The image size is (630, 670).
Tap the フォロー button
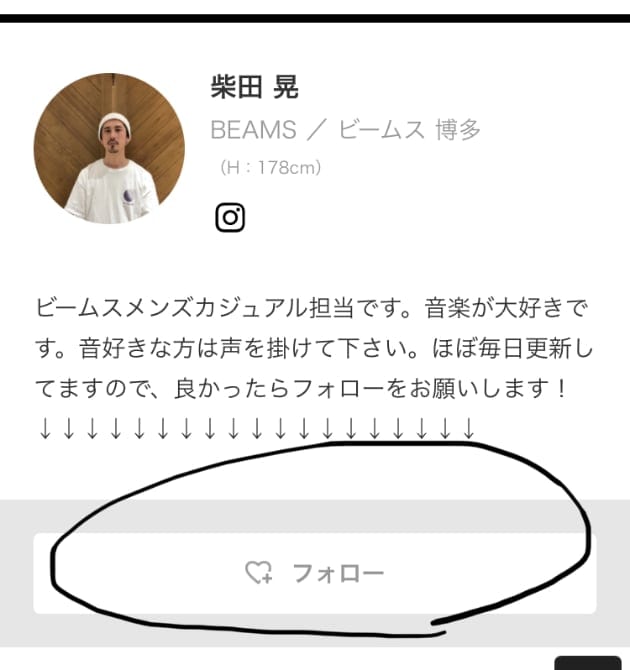tap(315, 573)
